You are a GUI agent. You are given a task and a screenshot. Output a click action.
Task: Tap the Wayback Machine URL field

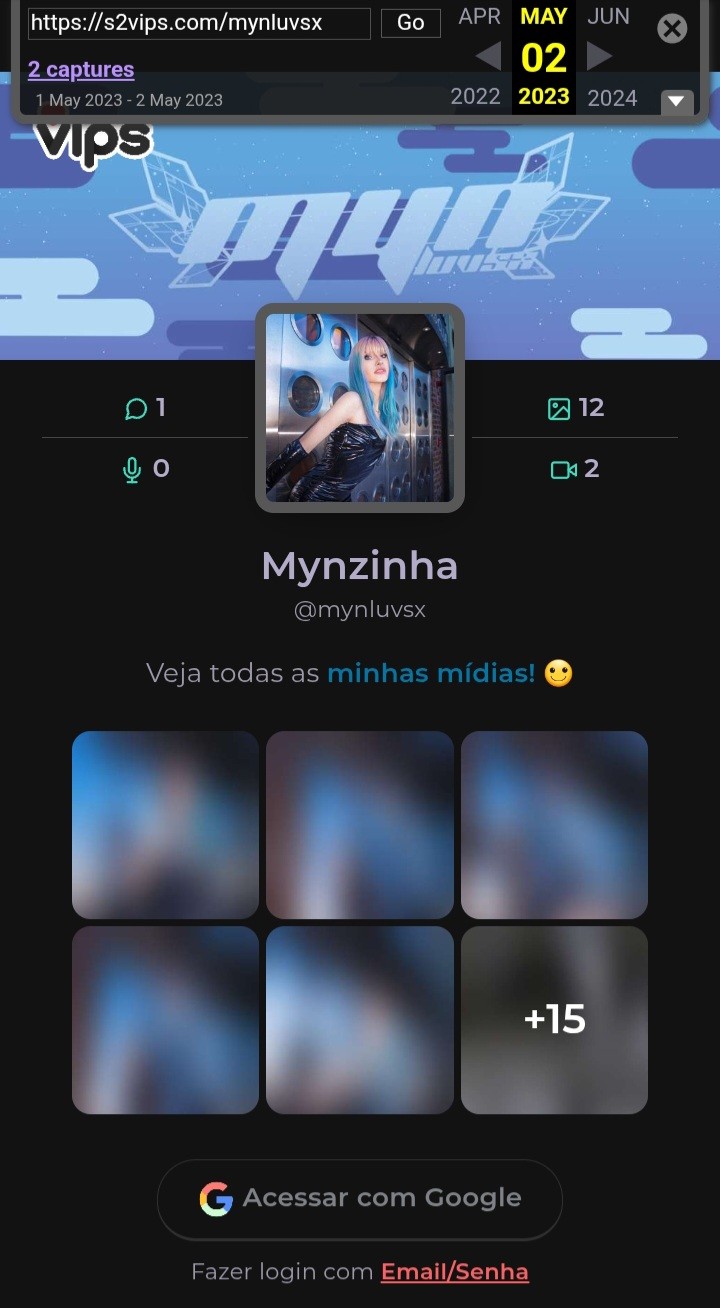[x=198, y=22]
